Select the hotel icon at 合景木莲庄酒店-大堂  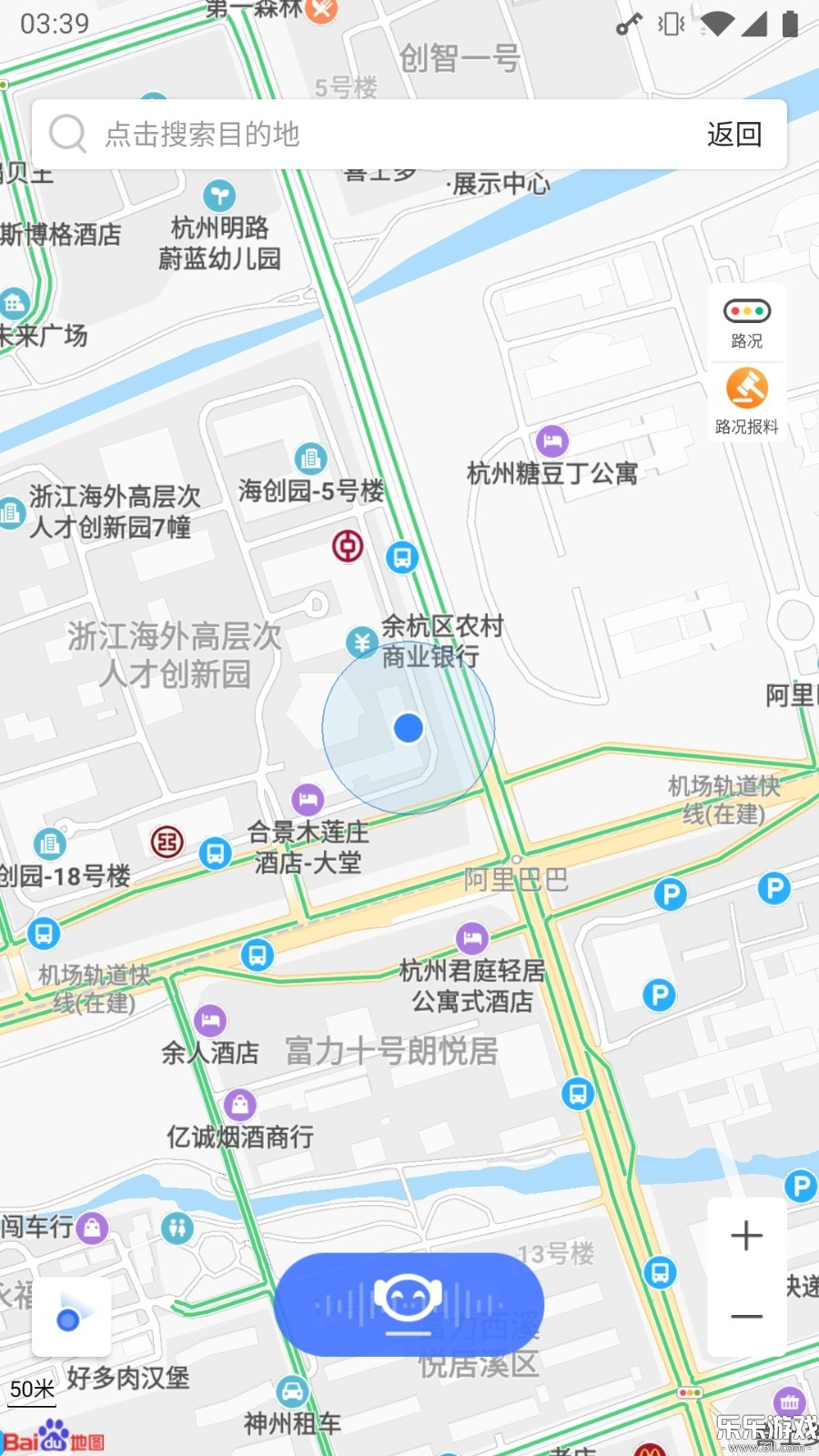[x=309, y=800]
